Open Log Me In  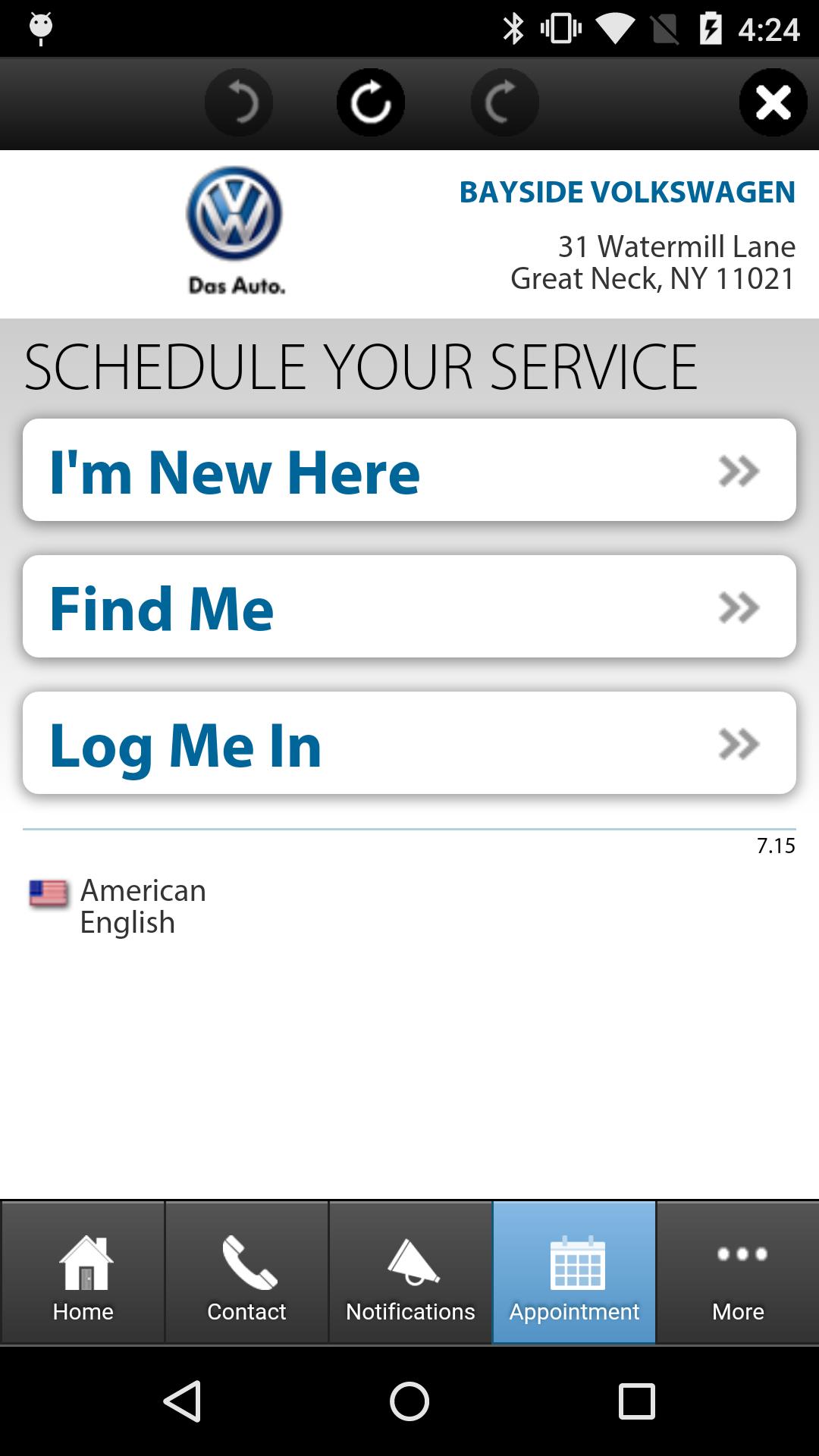(409, 743)
